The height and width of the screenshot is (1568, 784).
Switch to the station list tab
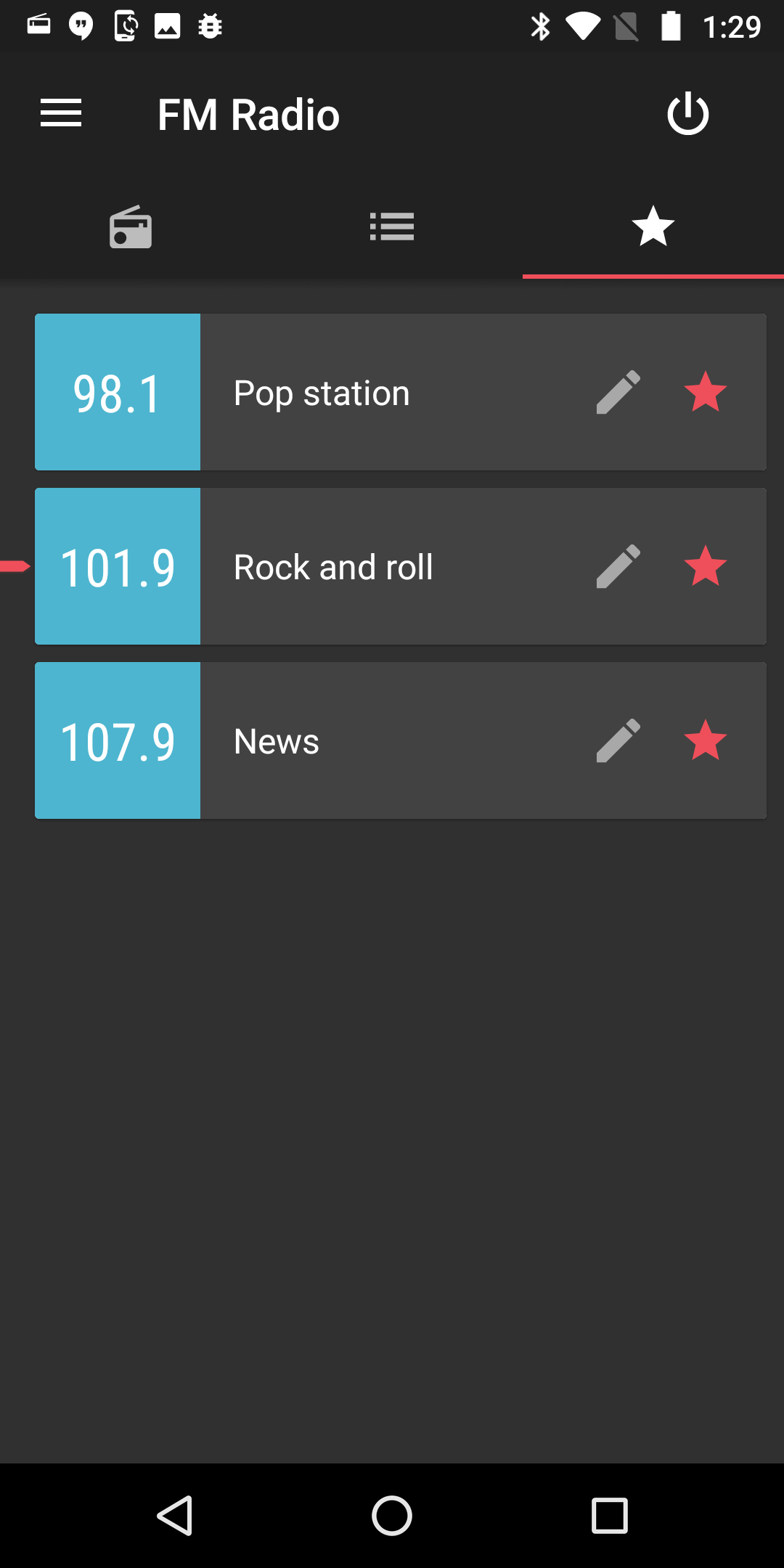(x=392, y=227)
